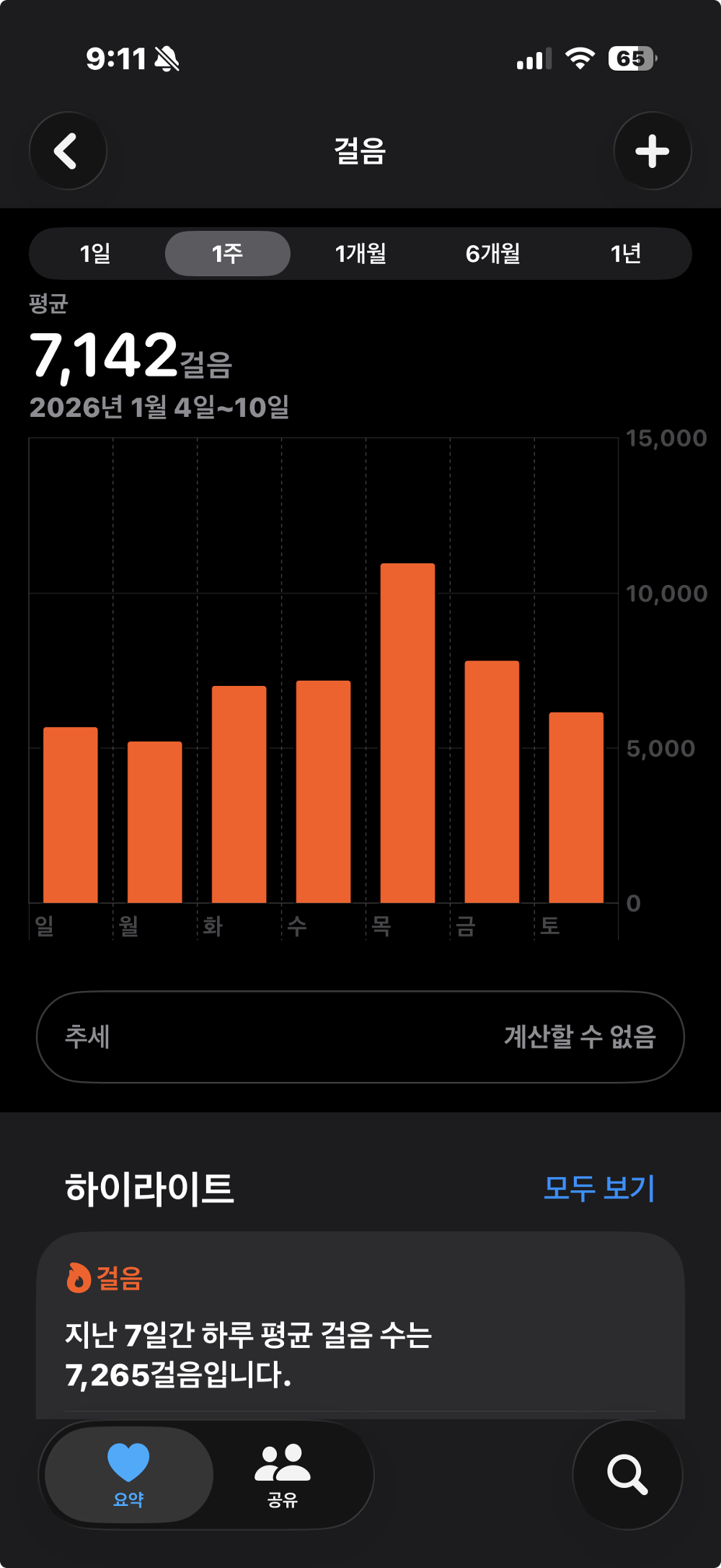721x1568 pixels.
Task: Open the add data plus icon
Action: tap(651, 150)
